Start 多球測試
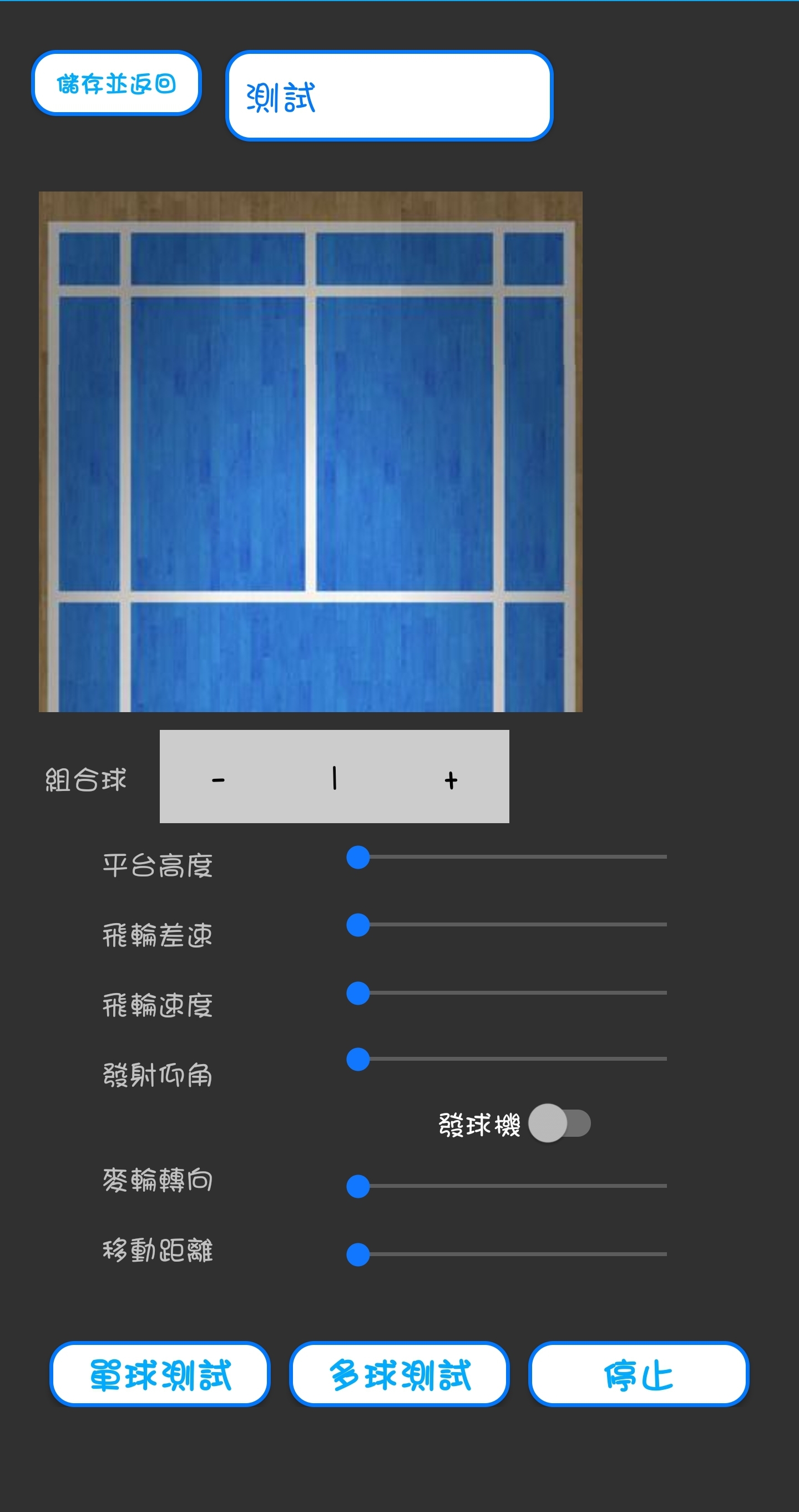The image size is (799, 1512). 399,1375
